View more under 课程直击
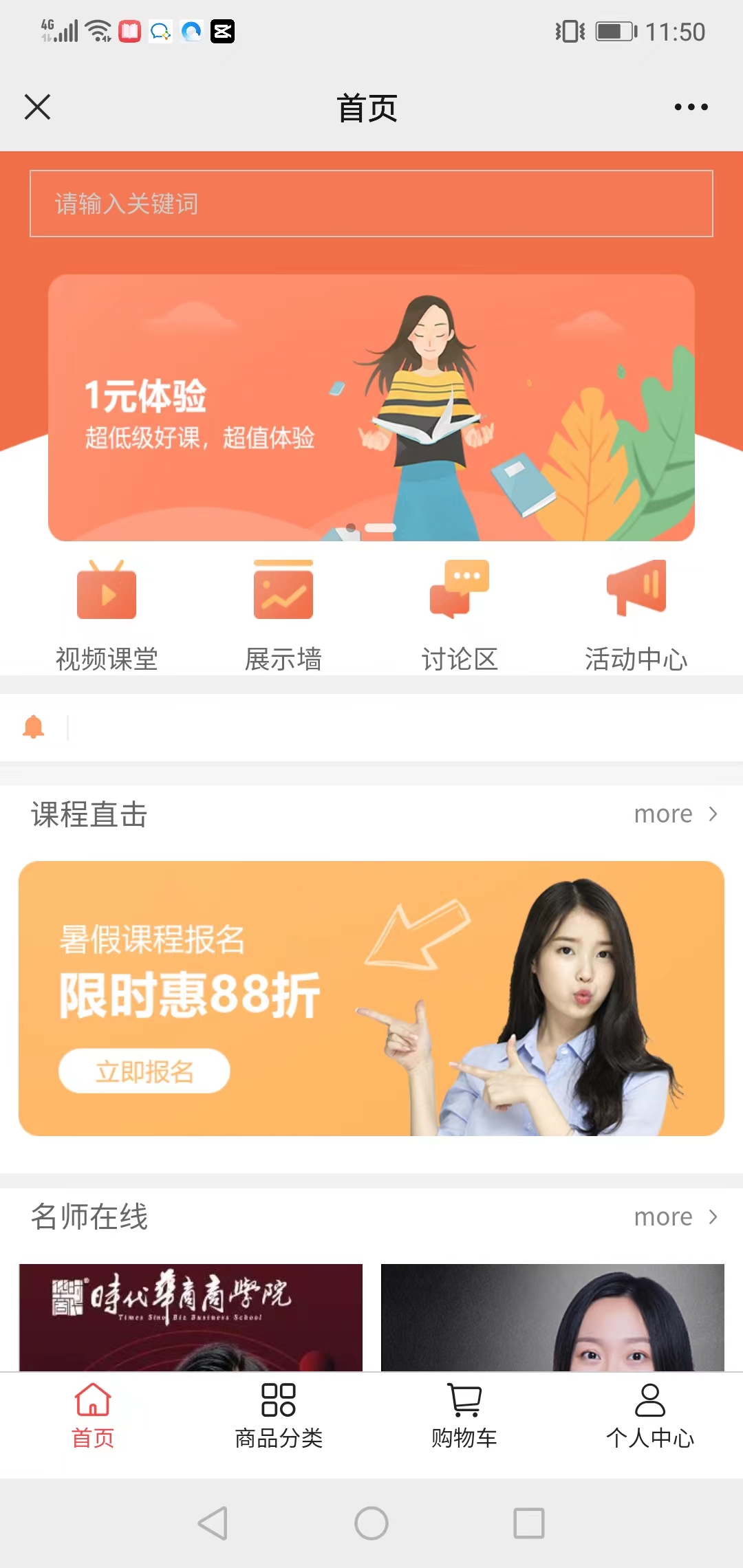 676,814
